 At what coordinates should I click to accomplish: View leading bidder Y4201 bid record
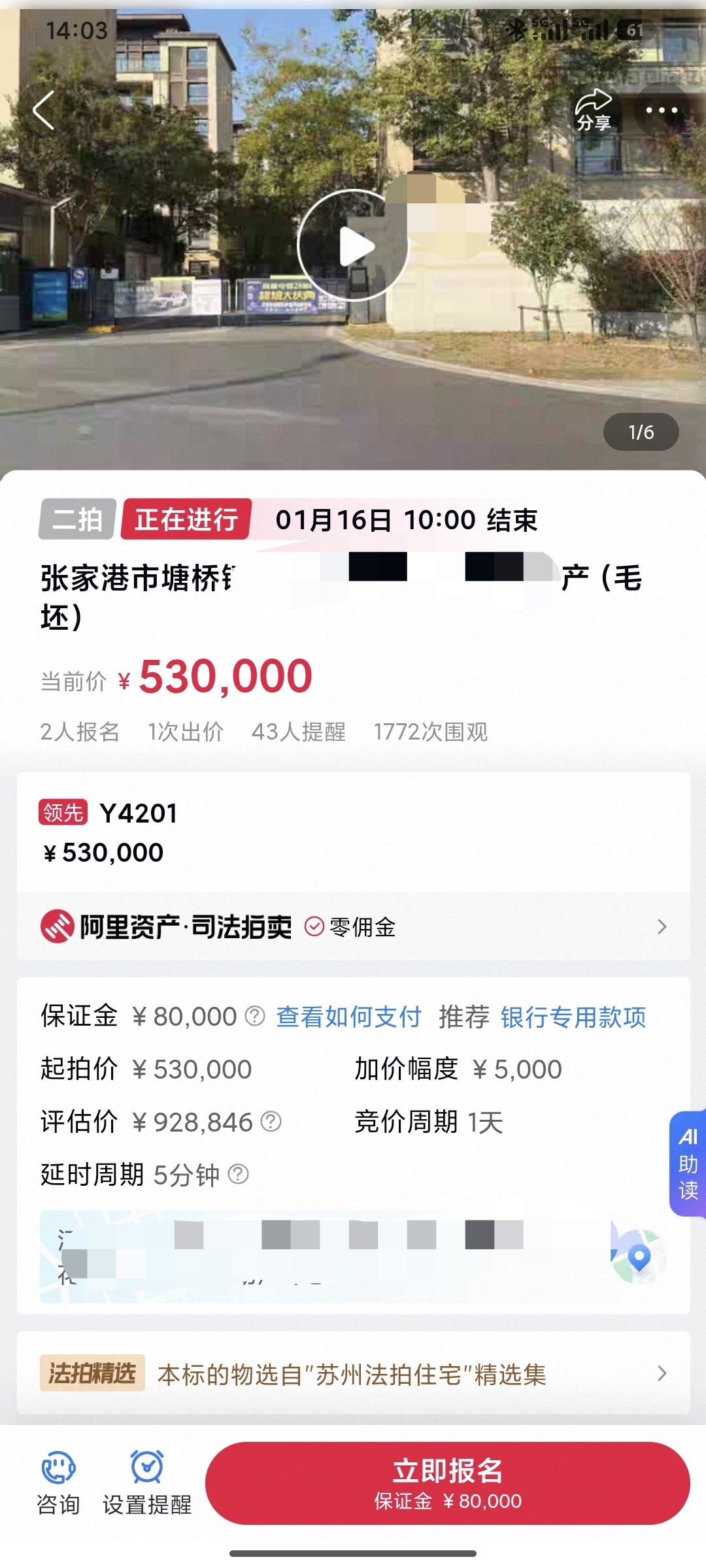point(353,832)
